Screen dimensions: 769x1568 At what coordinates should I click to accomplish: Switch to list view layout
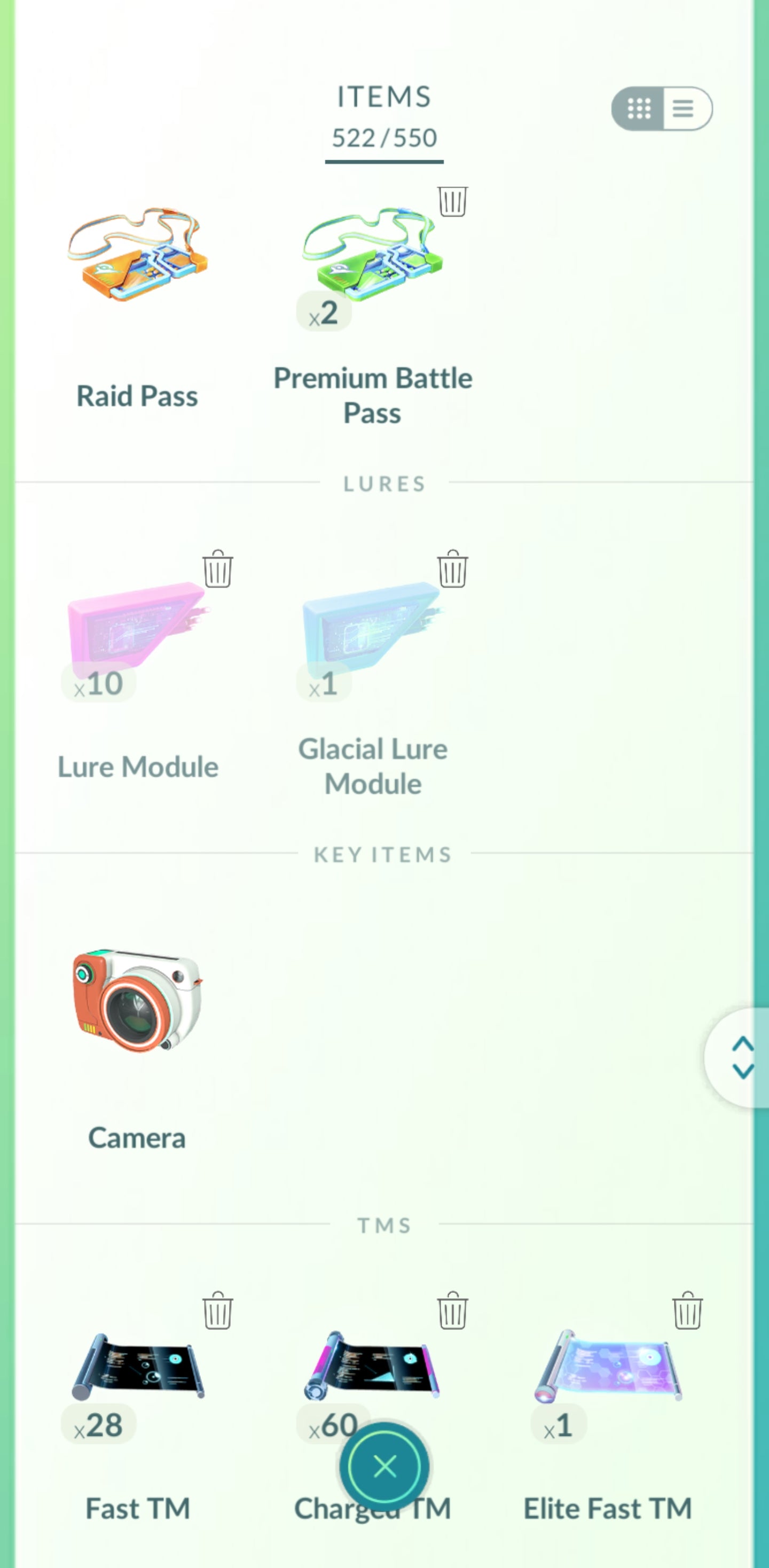[x=685, y=108]
